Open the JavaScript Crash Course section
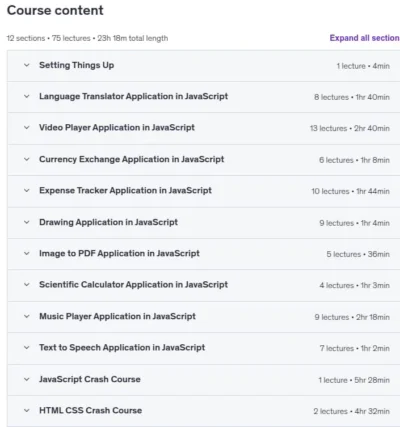The width and height of the screenshot is (400, 427). coord(204,380)
